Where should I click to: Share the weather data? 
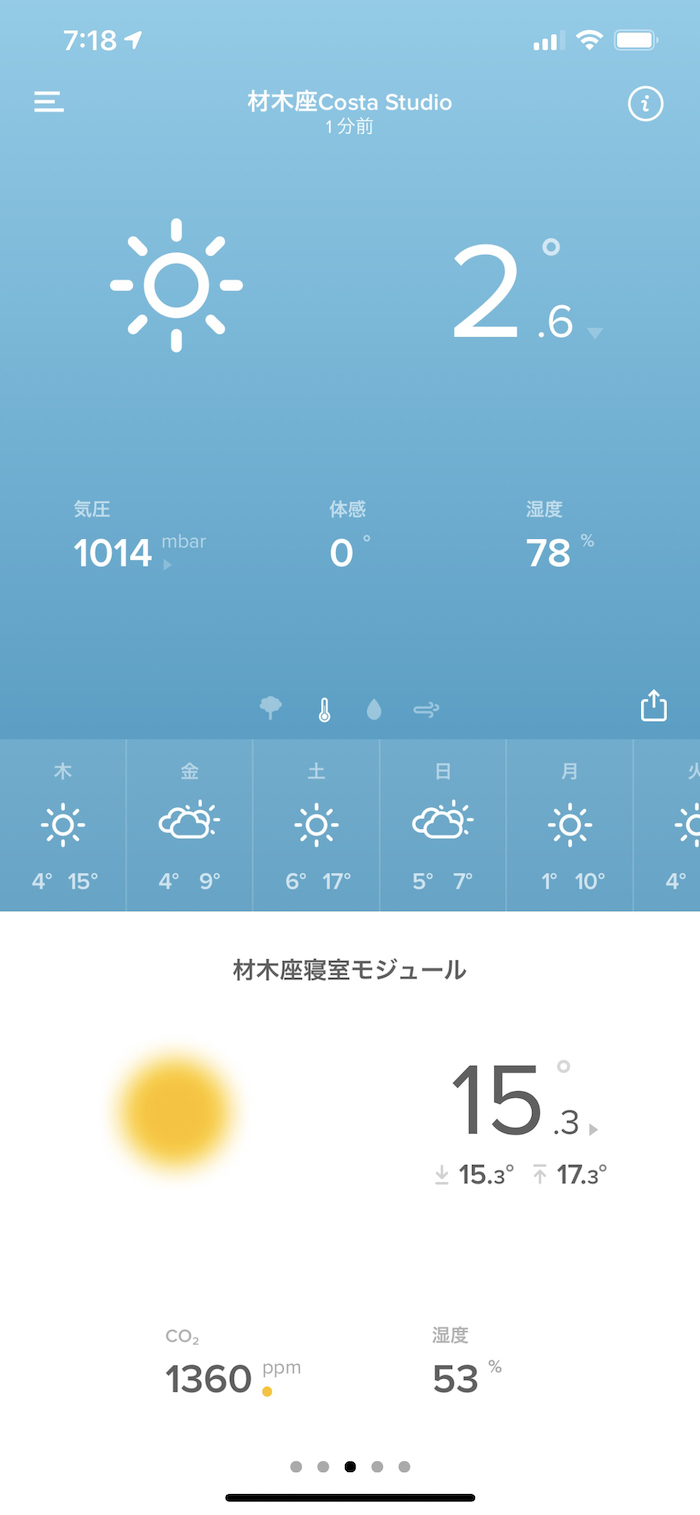653,707
